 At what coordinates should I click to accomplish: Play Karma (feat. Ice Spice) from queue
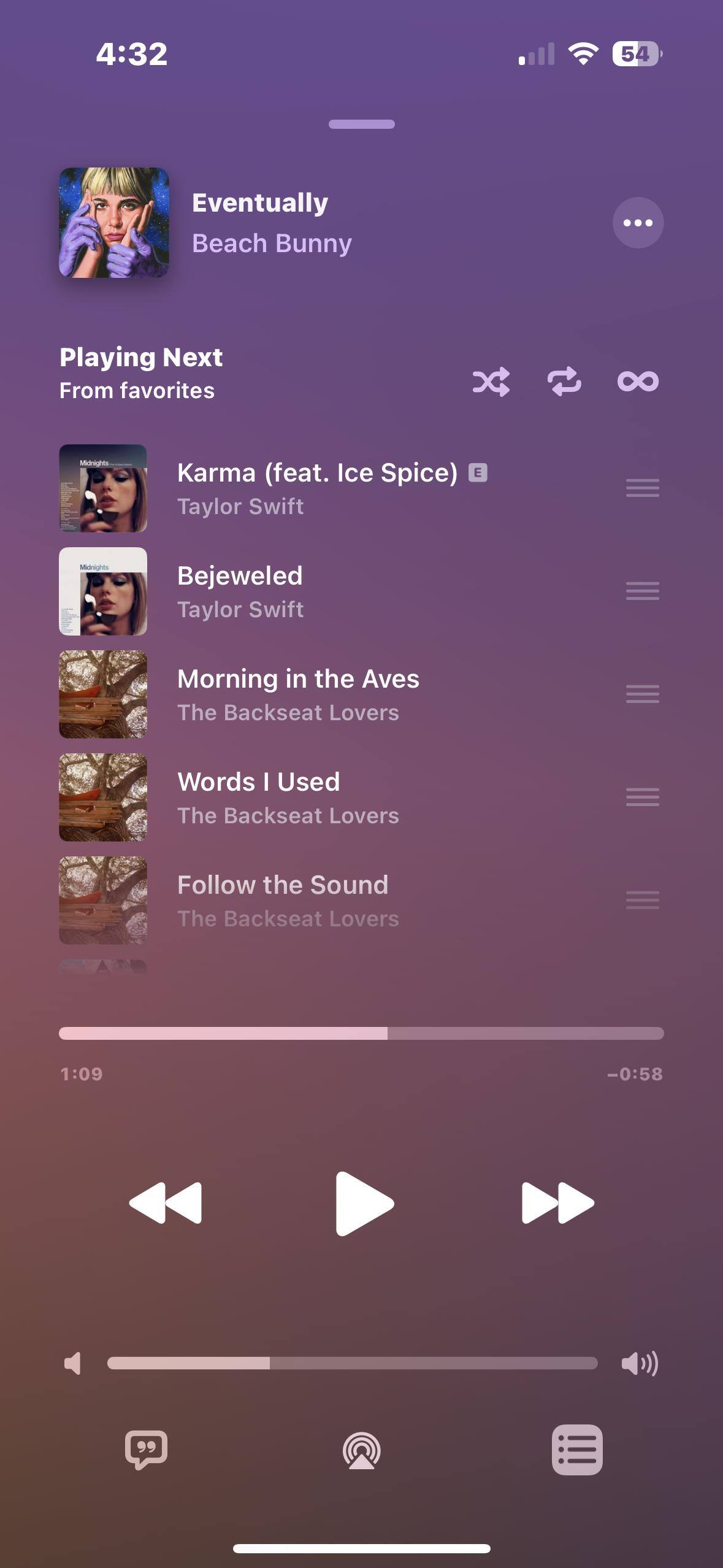[x=317, y=488]
